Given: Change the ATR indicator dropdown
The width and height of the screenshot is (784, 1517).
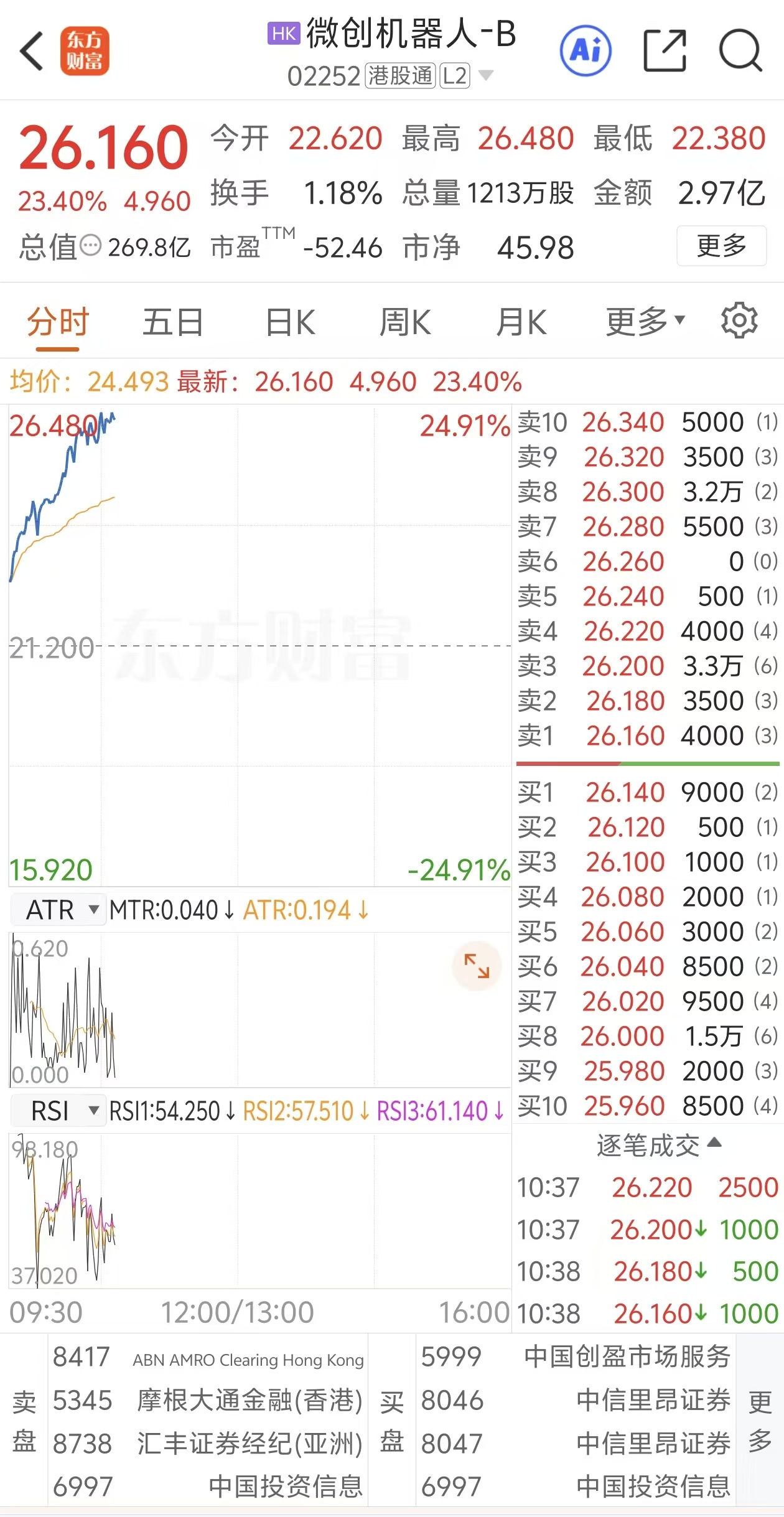Looking at the screenshot, I should coord(58,910).
